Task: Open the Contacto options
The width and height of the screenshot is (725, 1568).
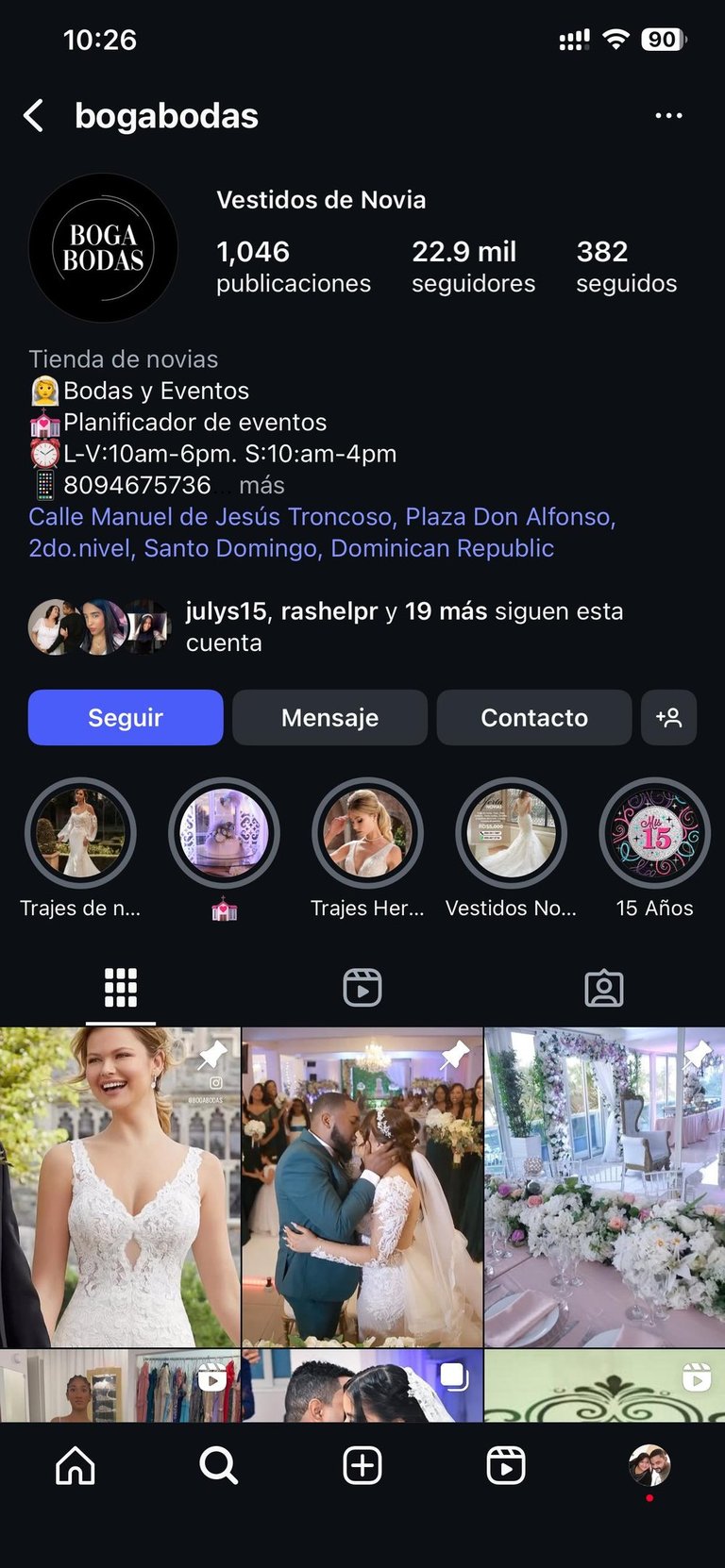Action: [x=533, y=718]
